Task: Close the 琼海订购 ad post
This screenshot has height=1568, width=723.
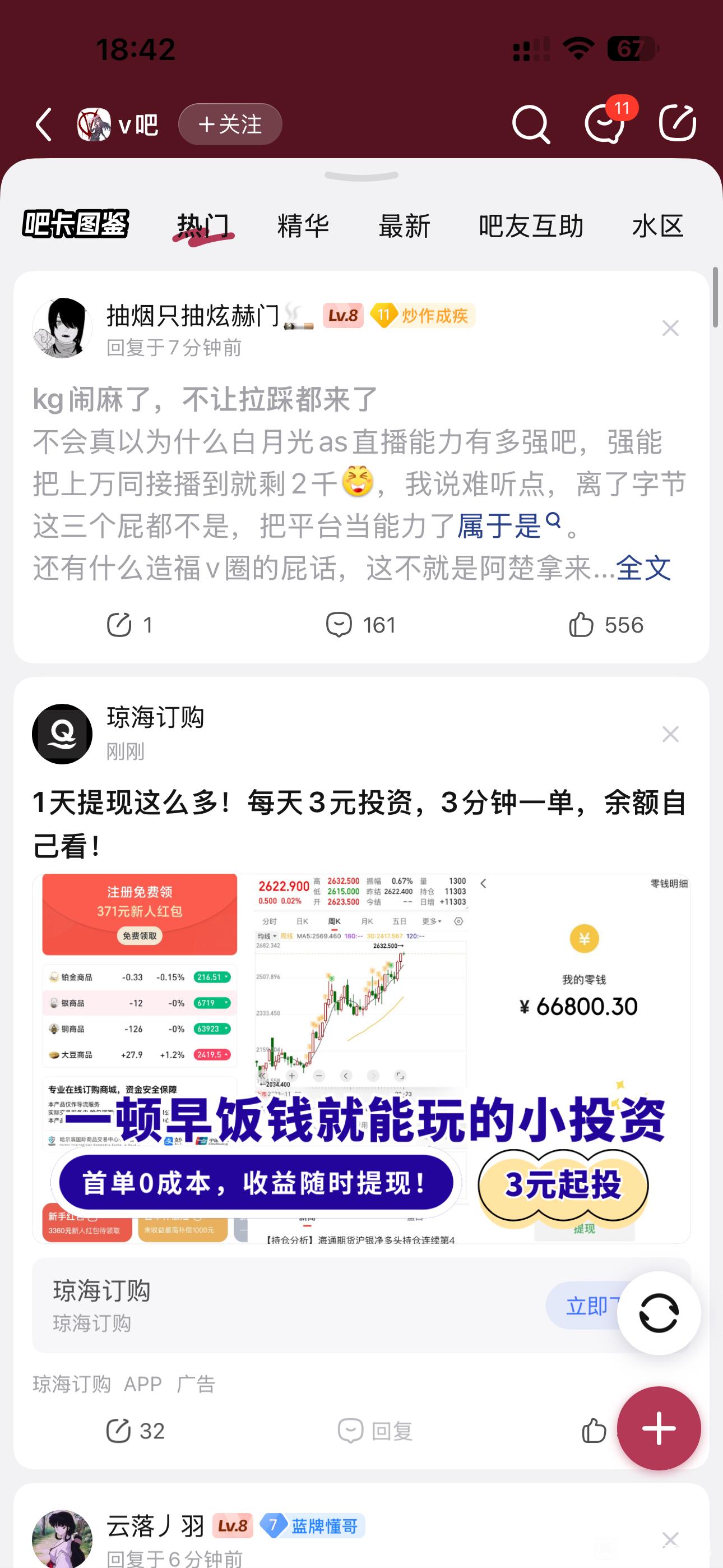Action: (x=670, y=734)
